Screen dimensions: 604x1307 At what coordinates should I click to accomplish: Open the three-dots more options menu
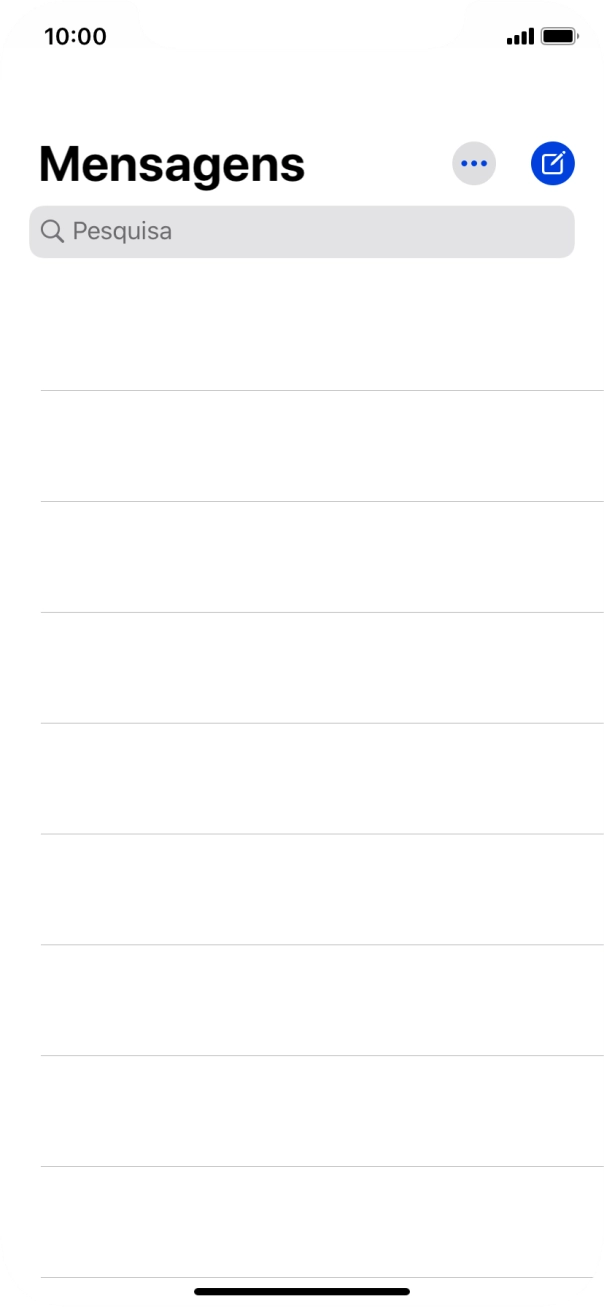click(474, 163)
